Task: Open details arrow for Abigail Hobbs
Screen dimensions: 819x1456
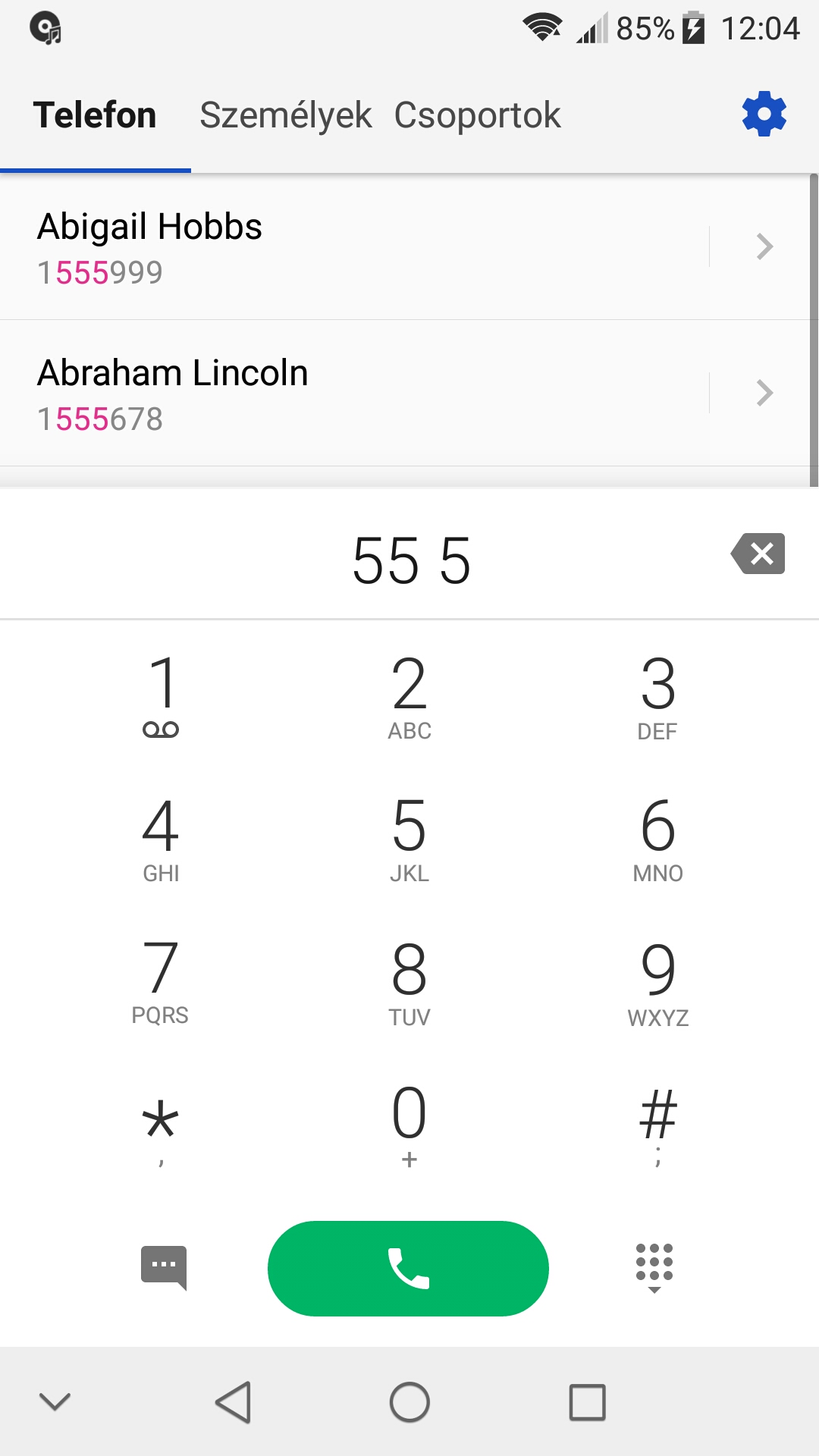Action: (764, 246)
